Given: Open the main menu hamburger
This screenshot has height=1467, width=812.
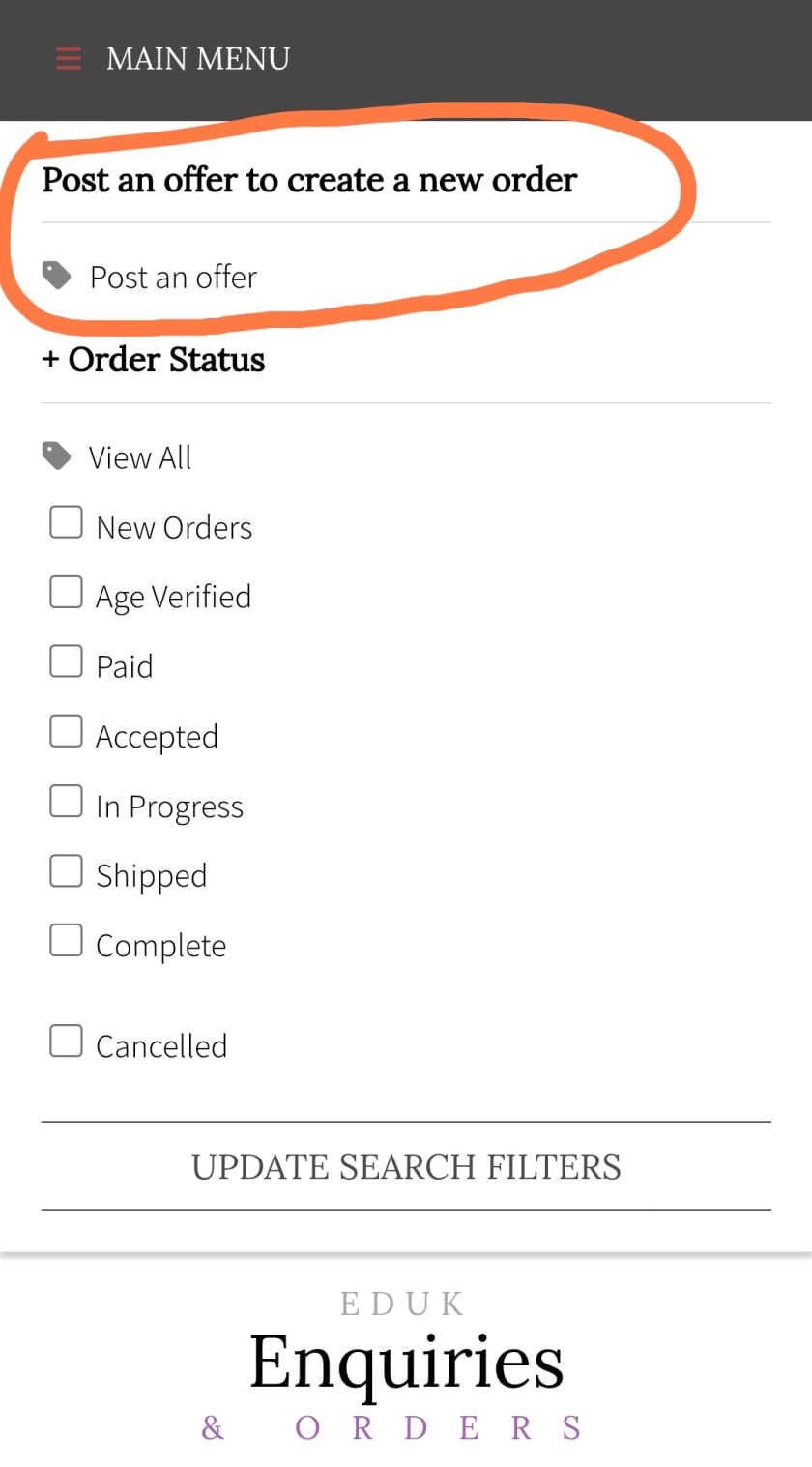Looking at the screenshot, I should (68, 59).
